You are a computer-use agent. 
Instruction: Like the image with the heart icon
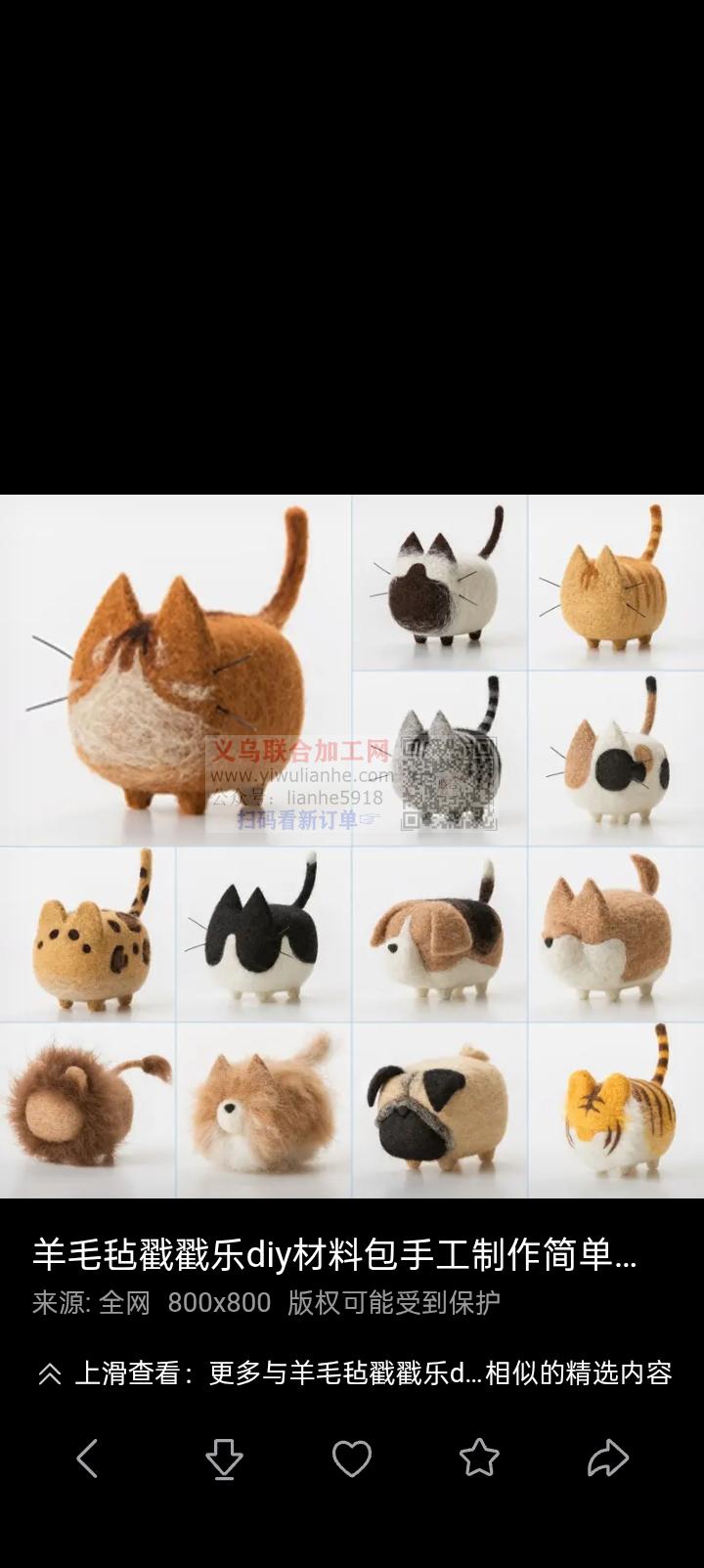352,1459
